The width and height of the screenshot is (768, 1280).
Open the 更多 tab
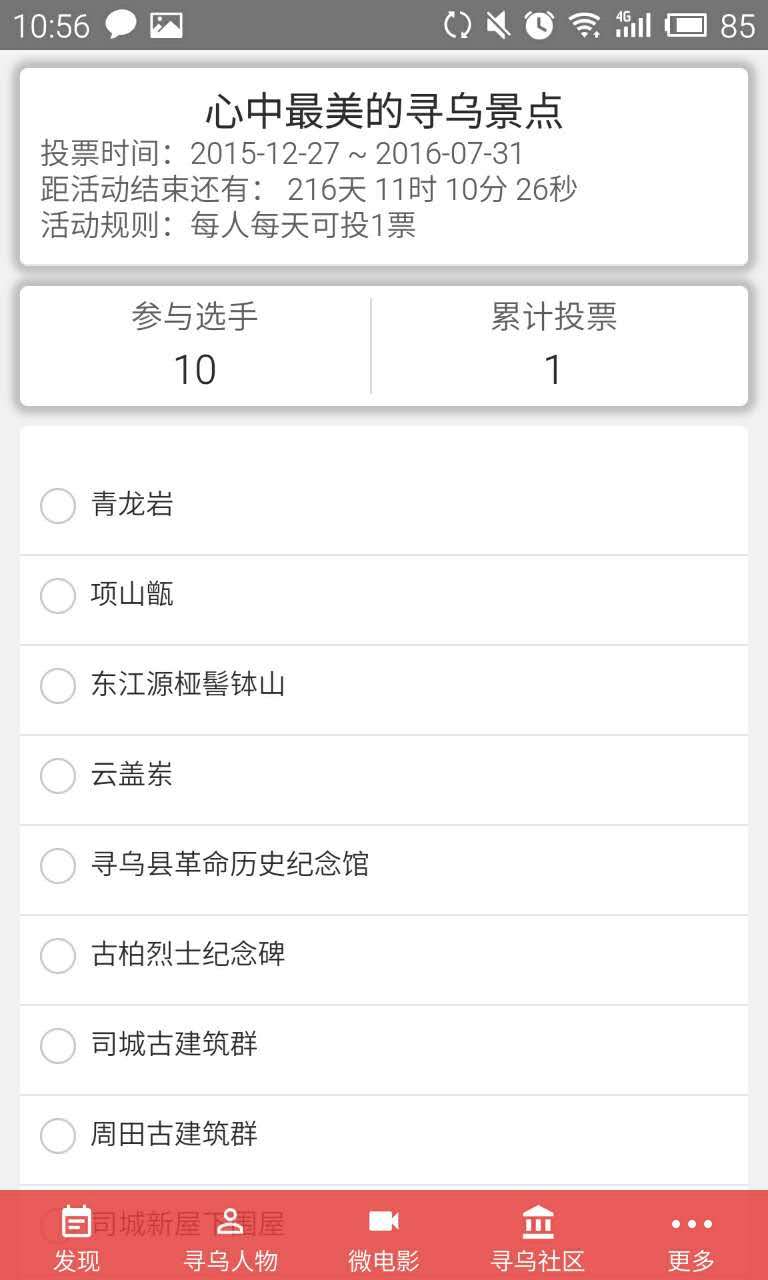[x=691, y=1238]
